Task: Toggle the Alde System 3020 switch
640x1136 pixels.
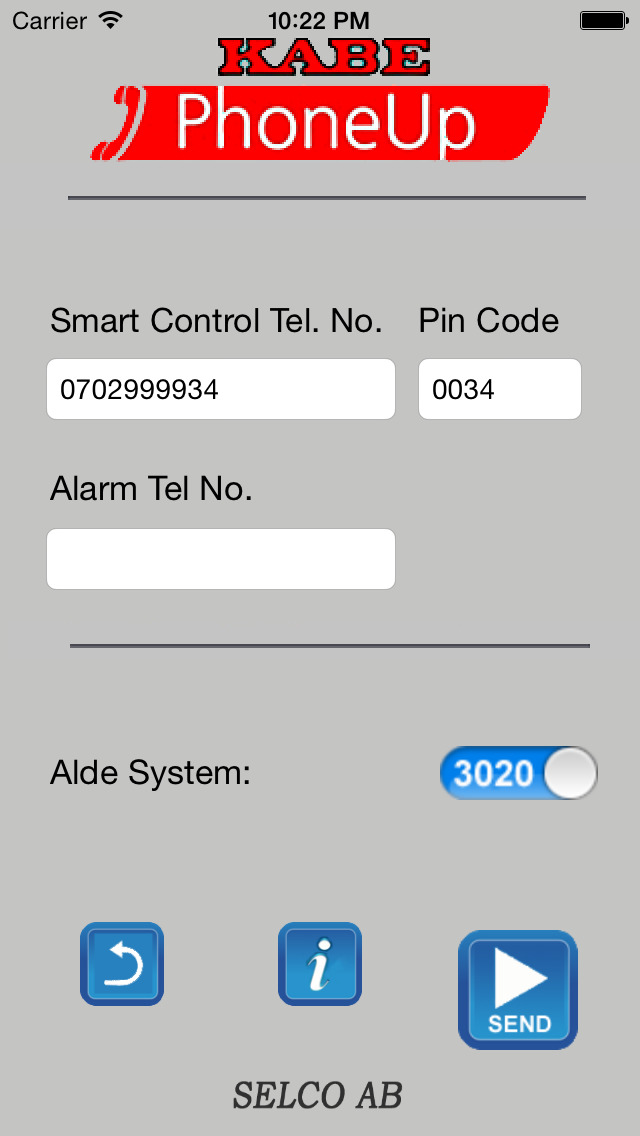Action: [x=519, y=773]
